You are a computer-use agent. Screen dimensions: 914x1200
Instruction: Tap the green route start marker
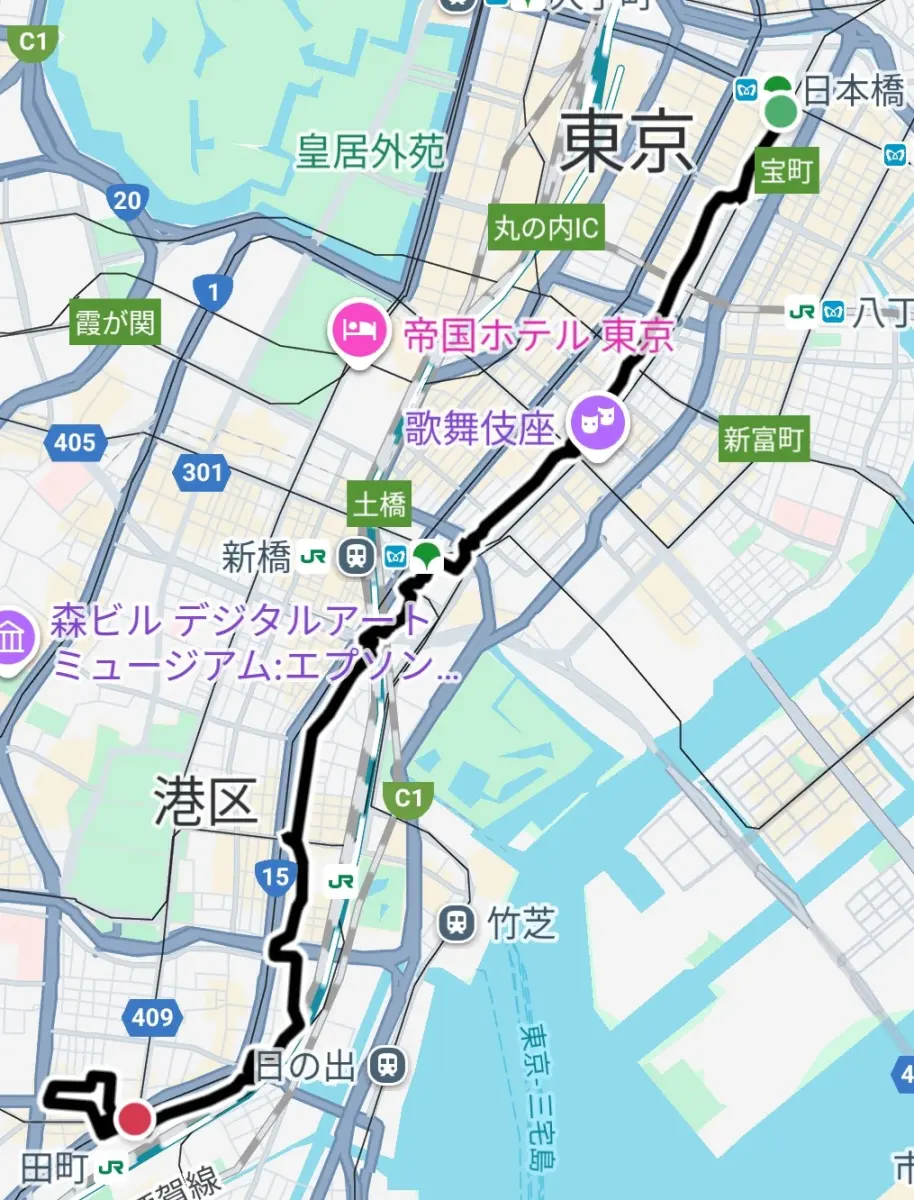pyautogui.click(x=781, y=112)
